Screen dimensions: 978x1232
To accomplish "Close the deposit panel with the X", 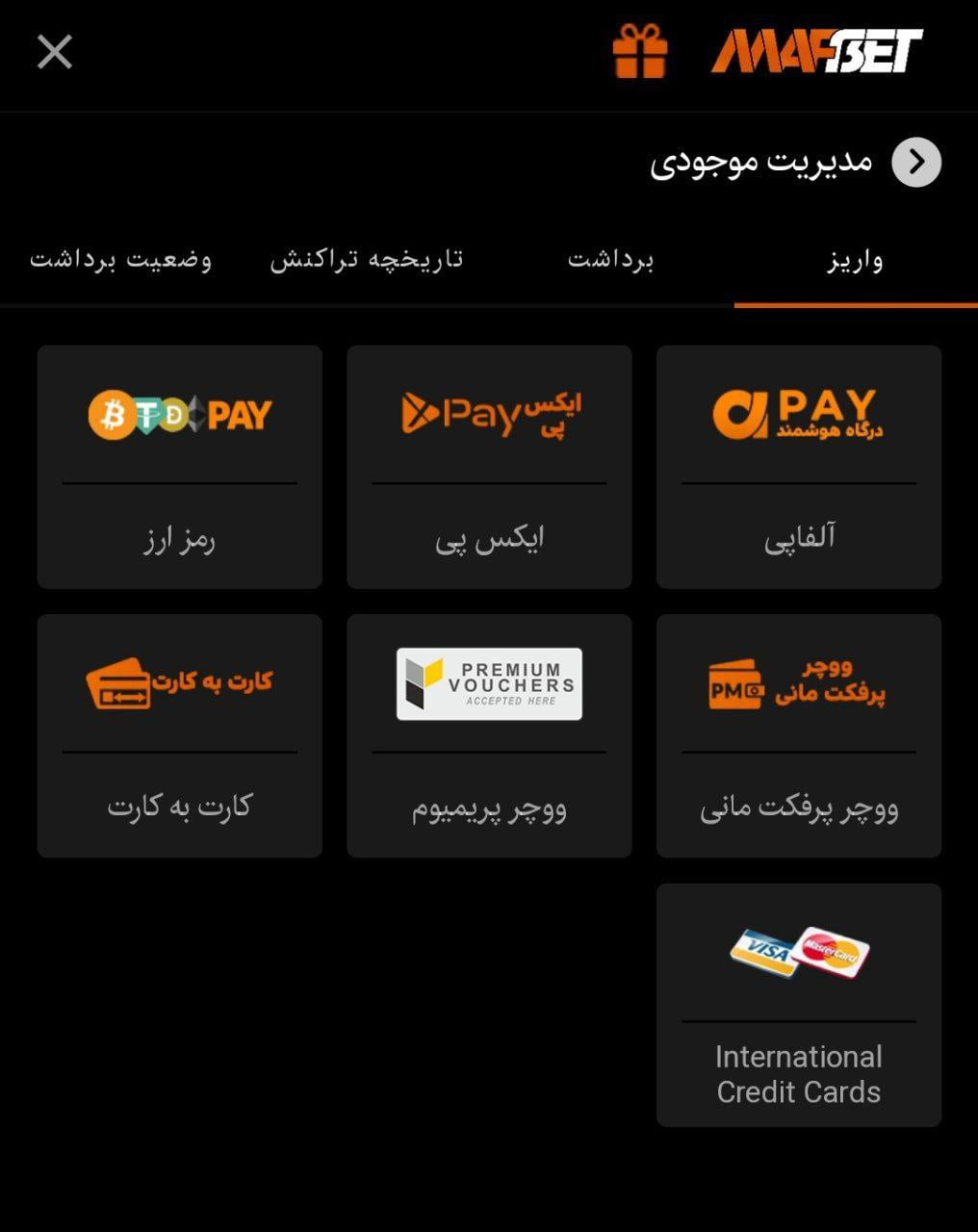I will coord(55,53).
